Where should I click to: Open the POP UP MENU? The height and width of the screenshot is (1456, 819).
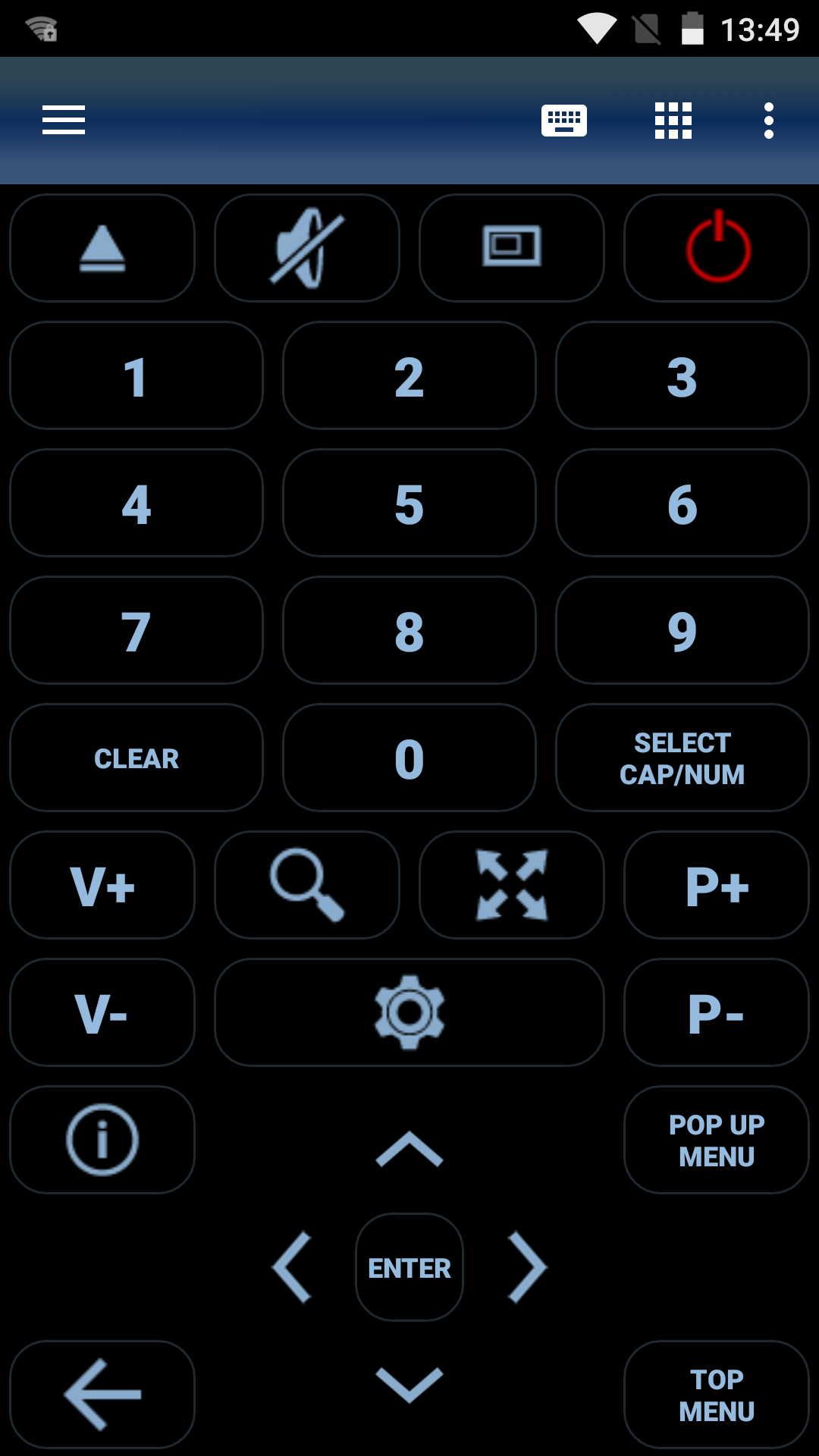click(x=717, y=1140)
